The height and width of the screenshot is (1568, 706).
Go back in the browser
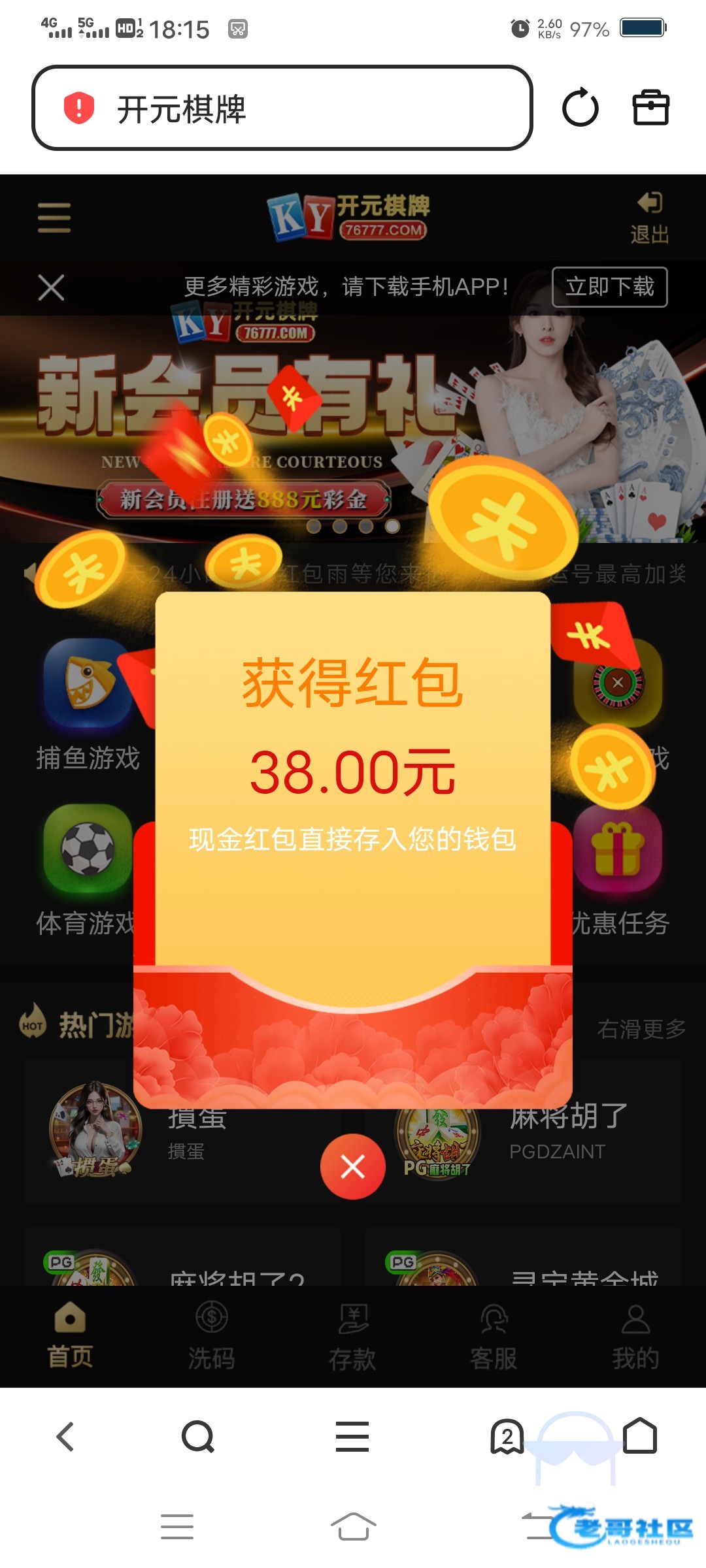point(65,1437)
